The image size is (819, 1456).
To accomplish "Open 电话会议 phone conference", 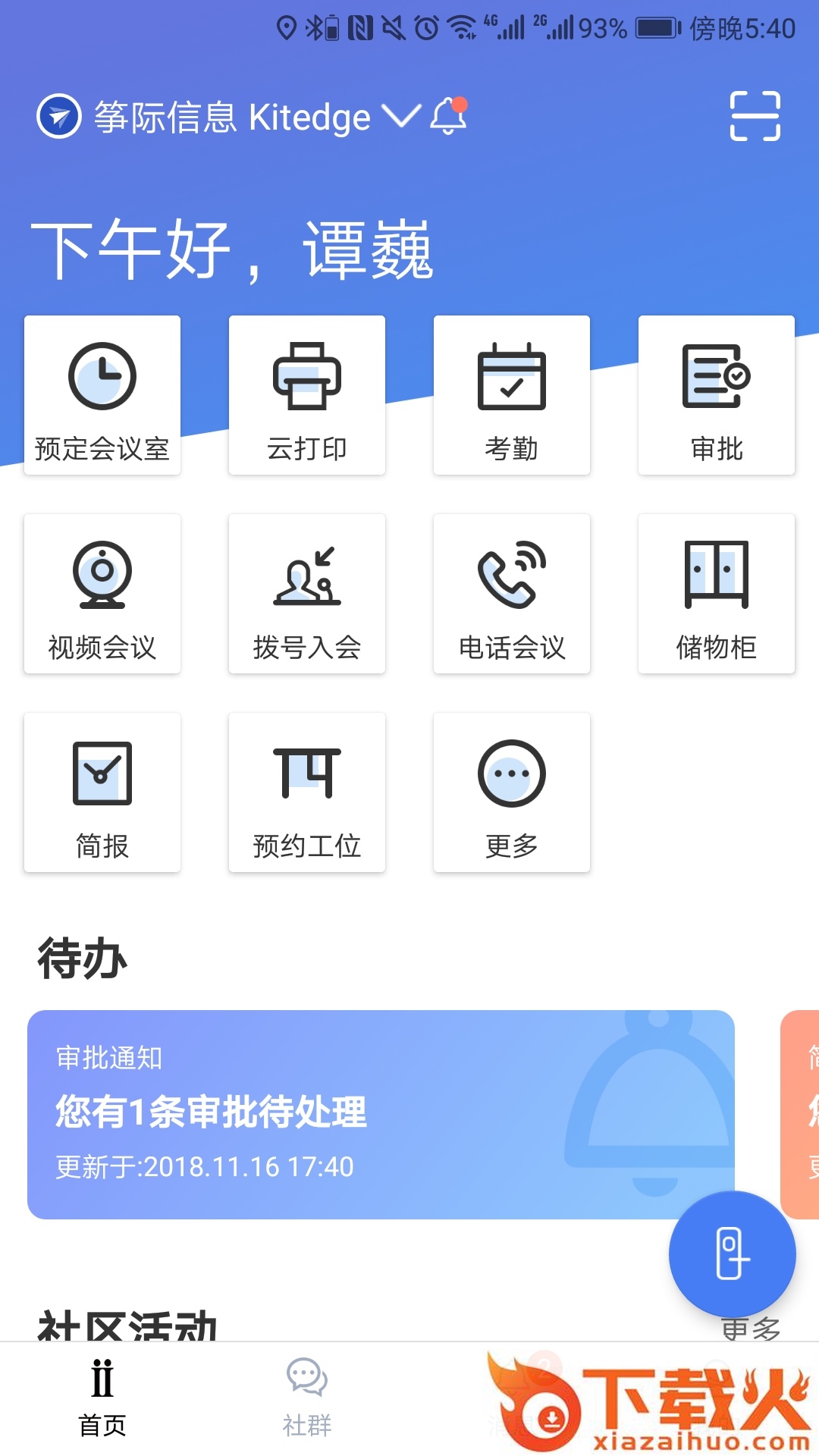I will (512, 594).
